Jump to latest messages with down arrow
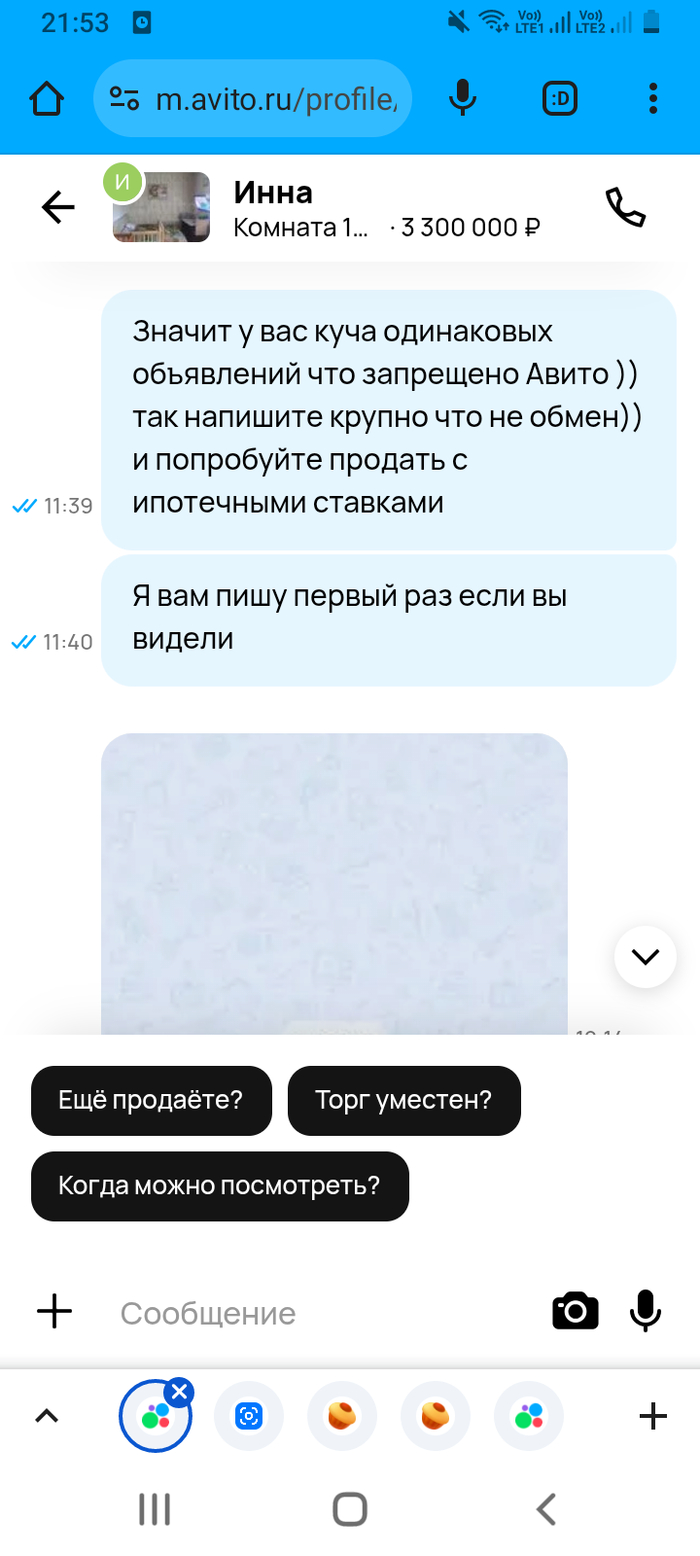The width and height of the screenshot is (700, 1556). (645, 957)
